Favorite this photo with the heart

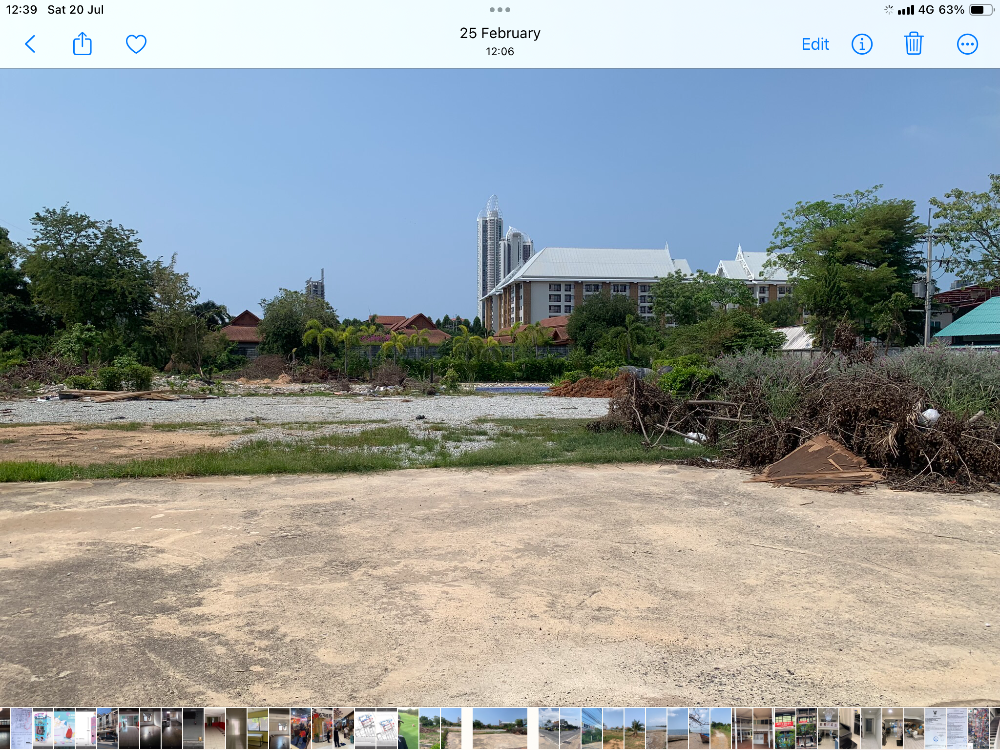[x=136, y=44]
